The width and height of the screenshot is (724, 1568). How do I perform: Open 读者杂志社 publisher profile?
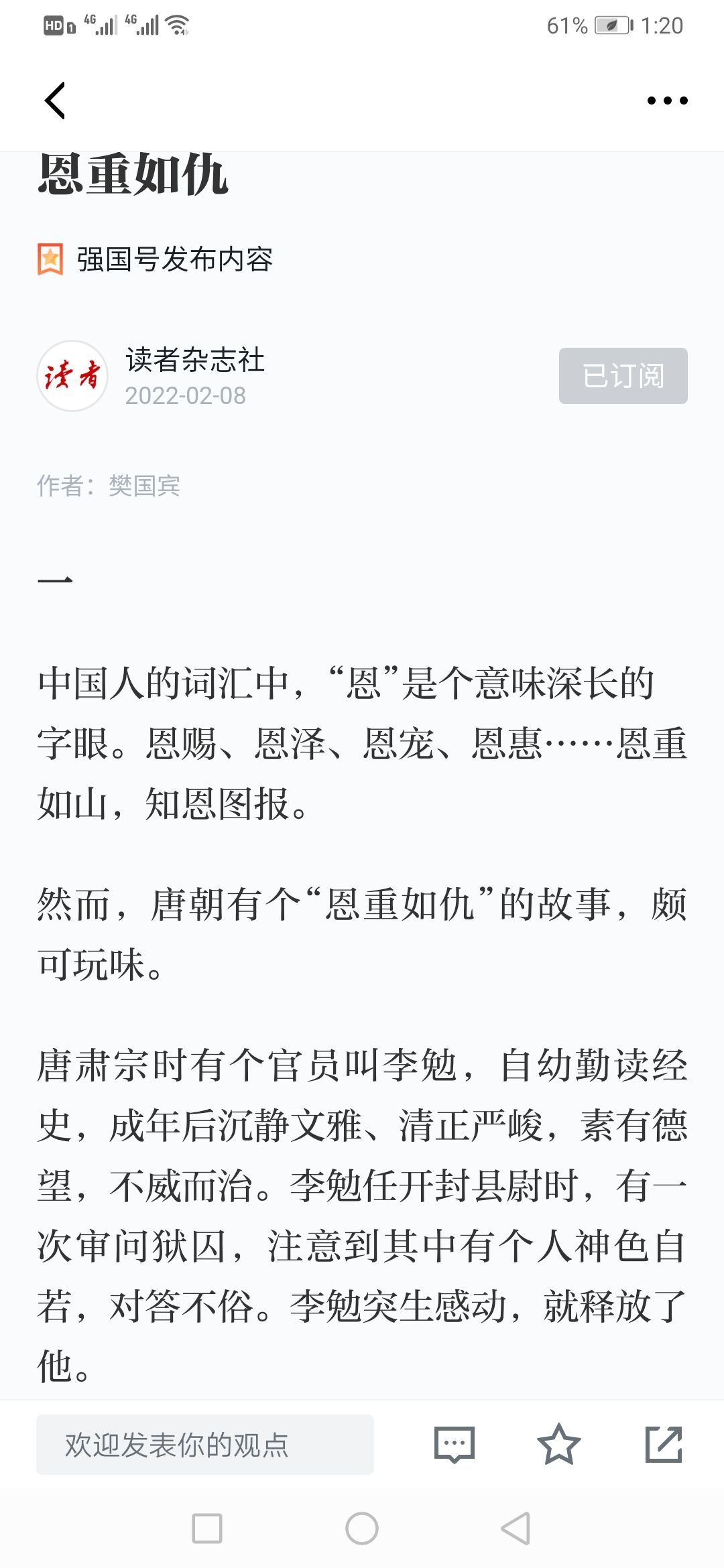pos(194,360)
